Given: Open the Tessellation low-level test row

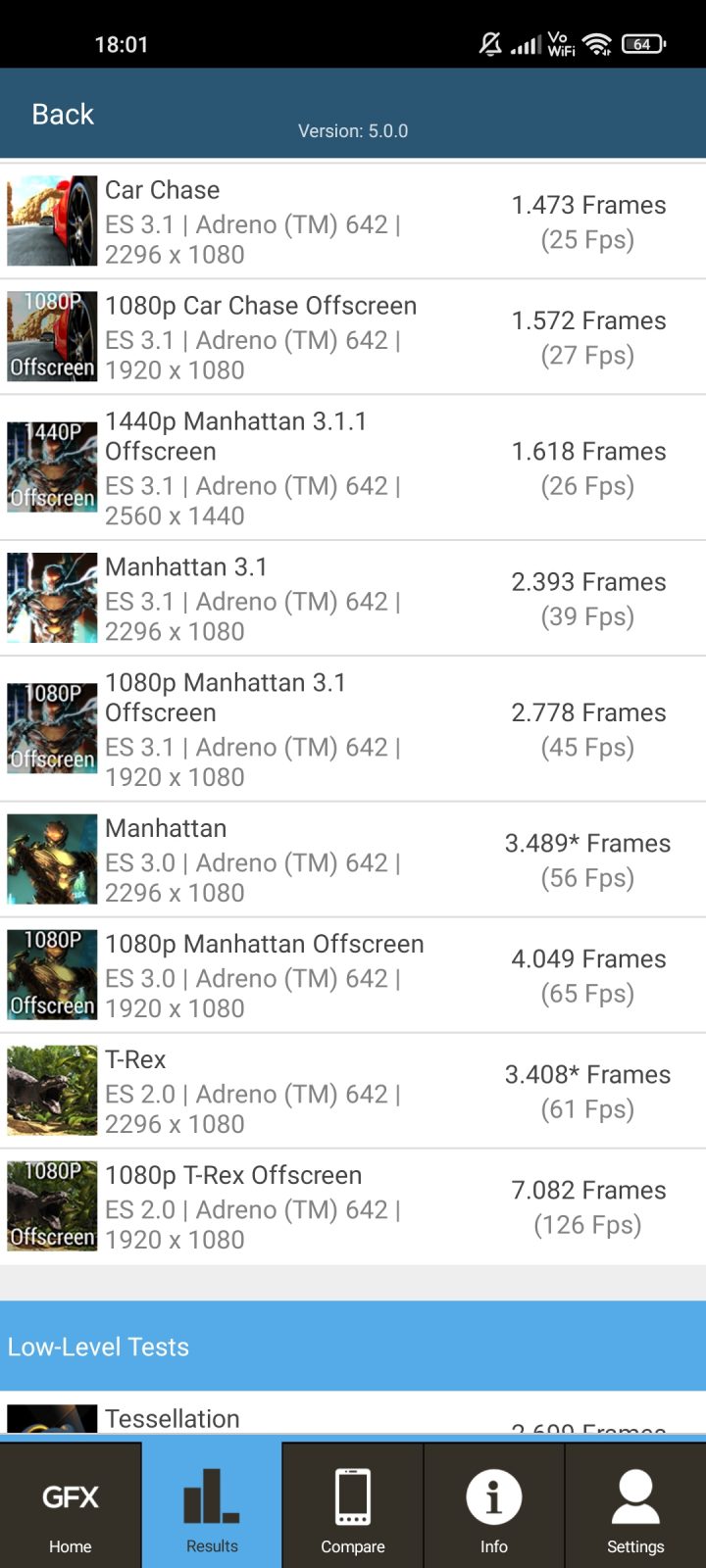Looking at the screenshot, I should (x=353, y=1416).
